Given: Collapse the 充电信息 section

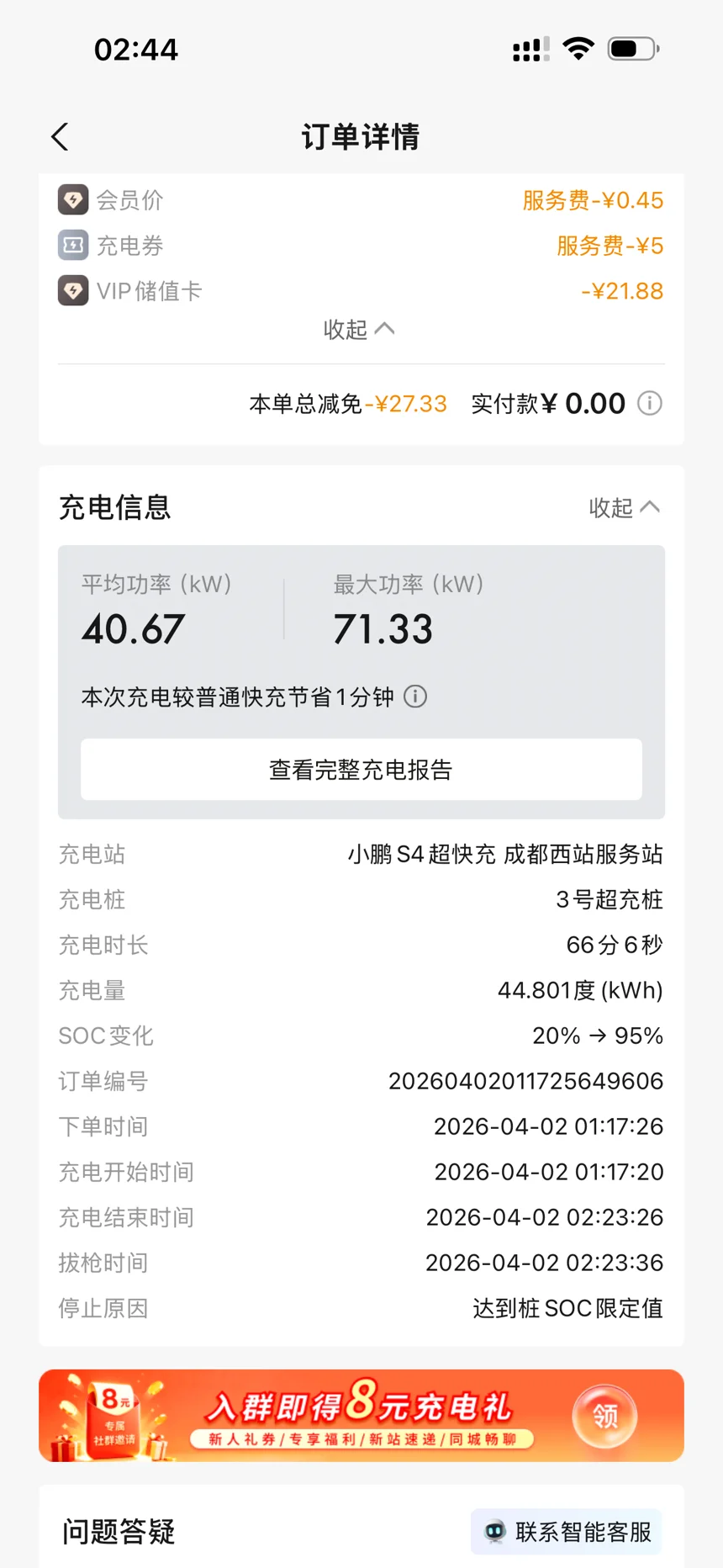Looking at the screenshot, I should coord(624,507).
